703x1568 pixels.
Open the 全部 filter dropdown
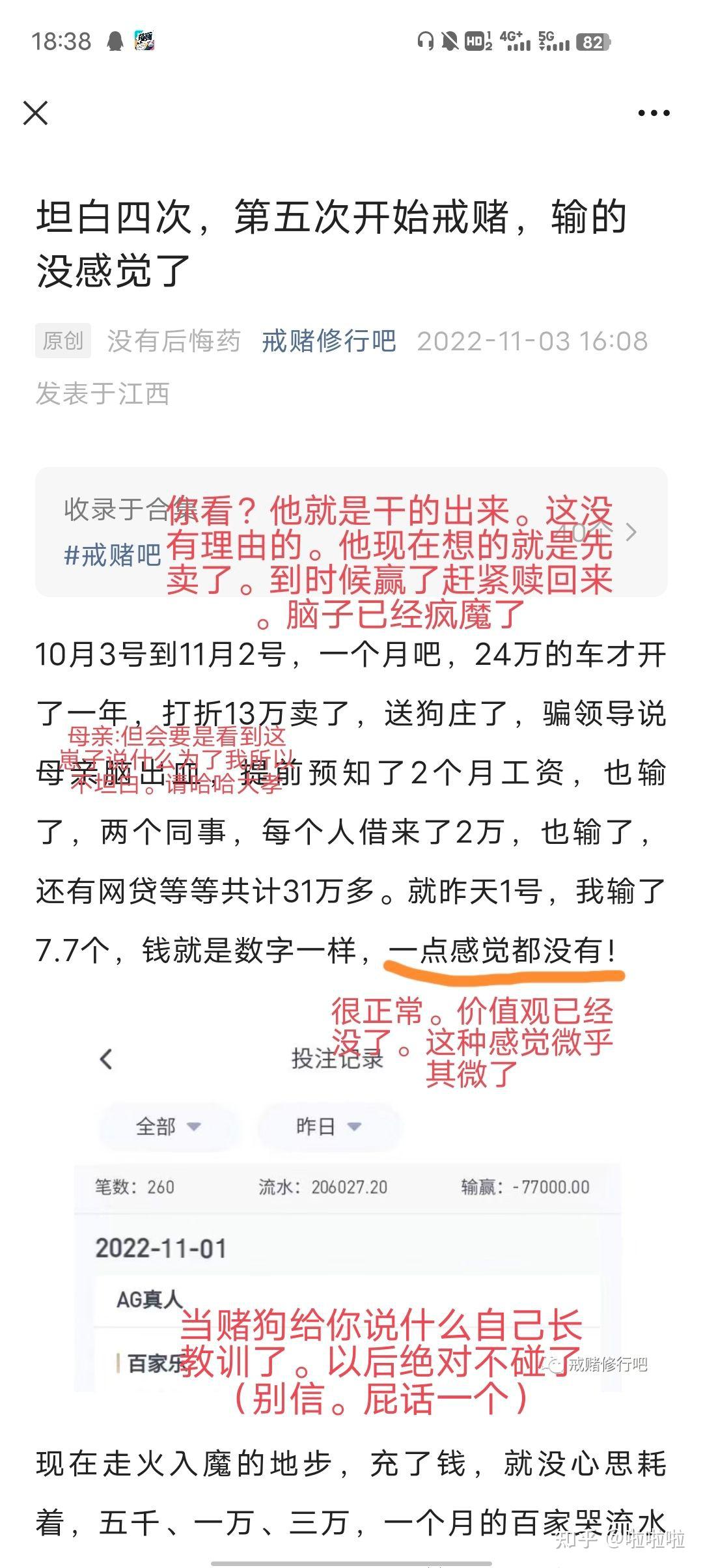tap(168, 1127)
